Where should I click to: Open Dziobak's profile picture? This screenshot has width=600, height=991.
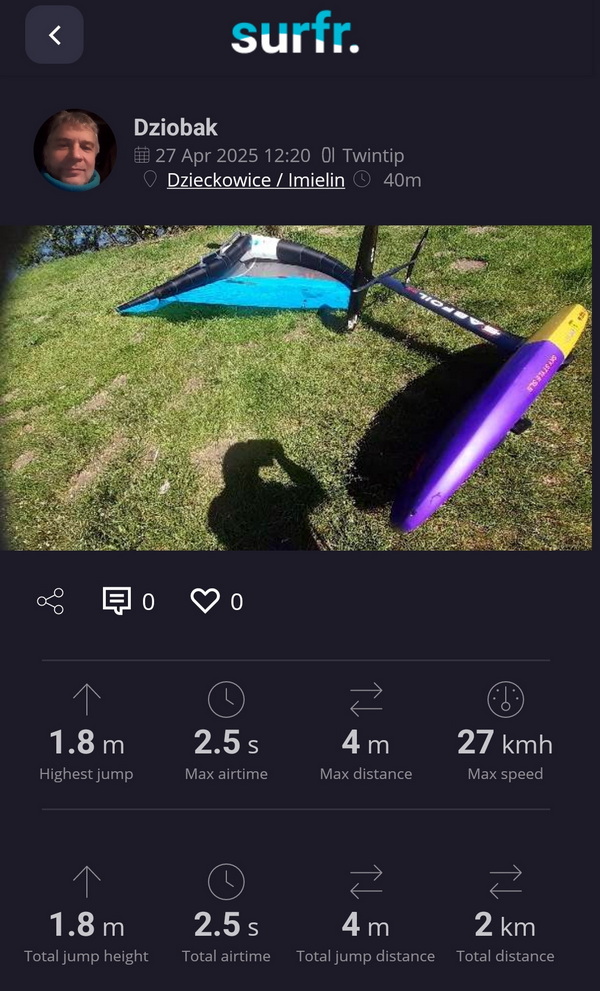(75, 150)
